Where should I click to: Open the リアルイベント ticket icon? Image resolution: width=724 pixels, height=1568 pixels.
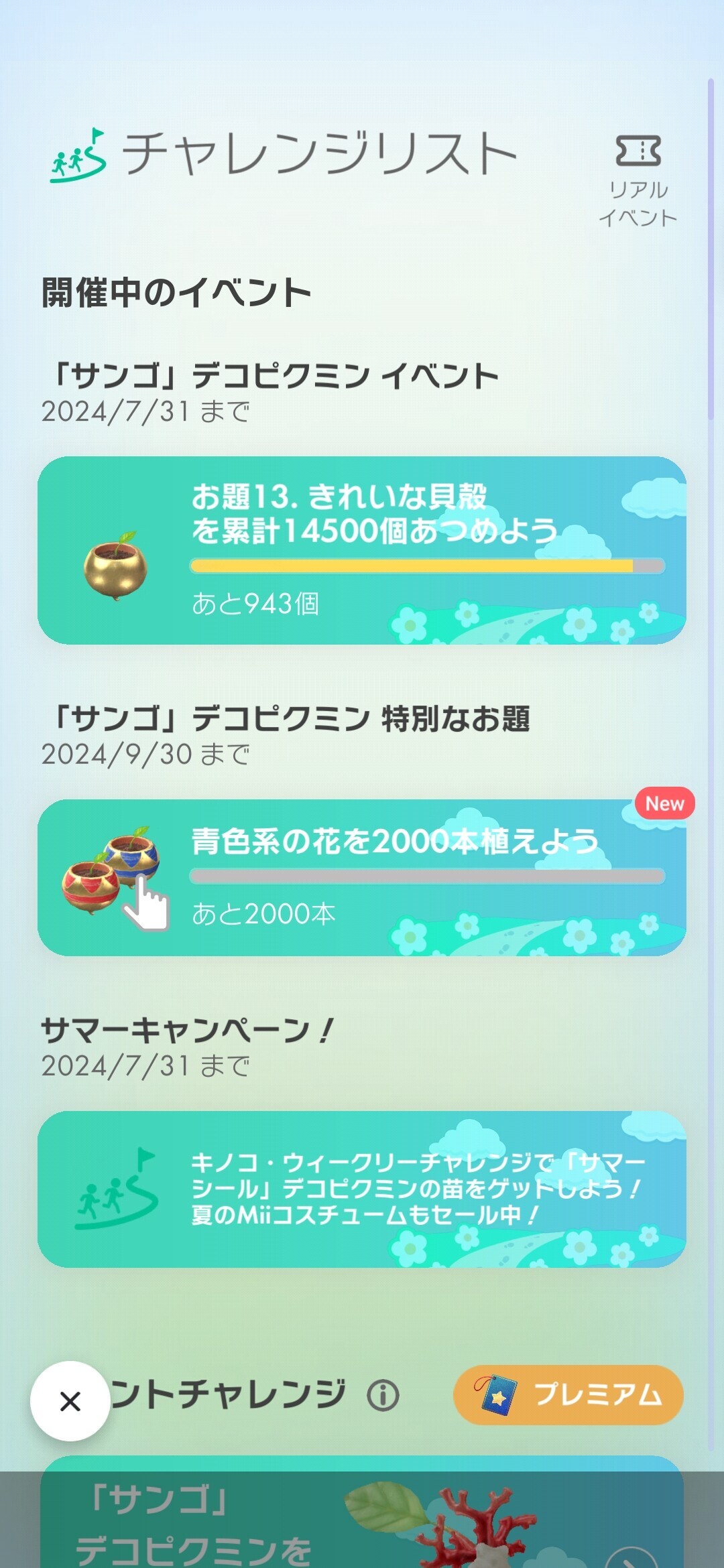[638, 180]
